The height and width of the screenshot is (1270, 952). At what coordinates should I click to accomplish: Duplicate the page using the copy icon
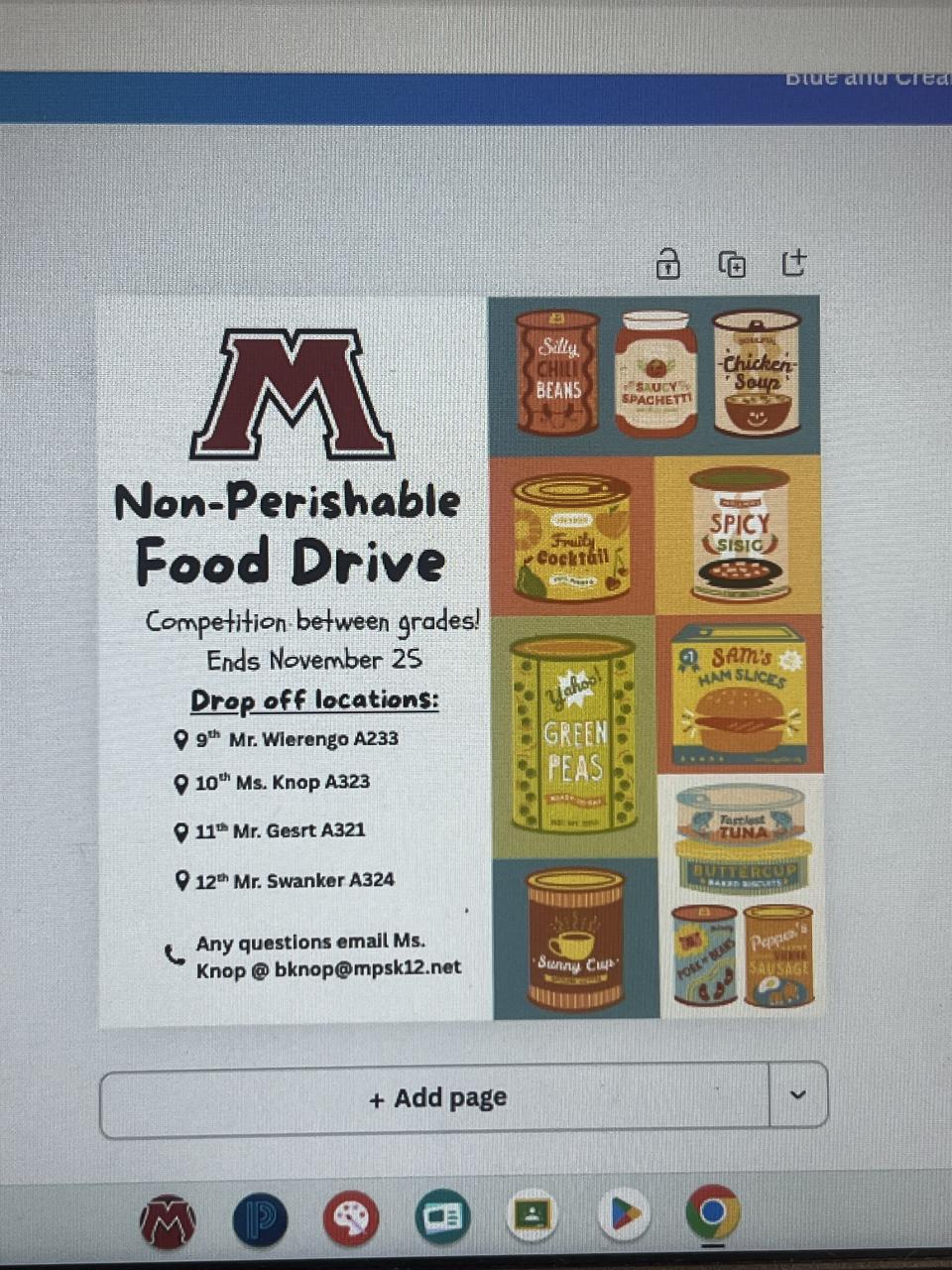[732, 264]
